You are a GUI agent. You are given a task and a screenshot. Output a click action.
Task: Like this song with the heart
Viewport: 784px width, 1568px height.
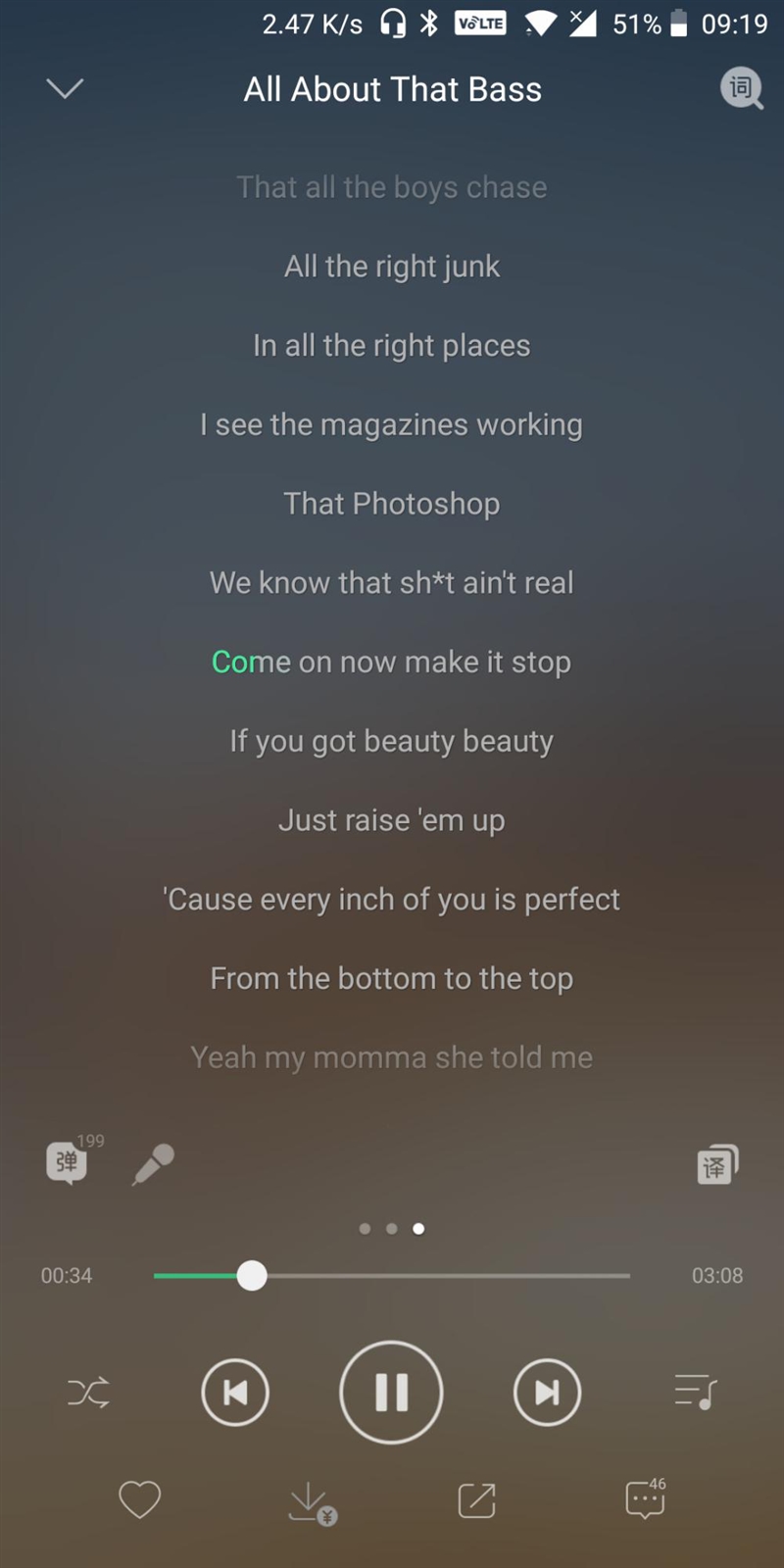[139, 1499]
